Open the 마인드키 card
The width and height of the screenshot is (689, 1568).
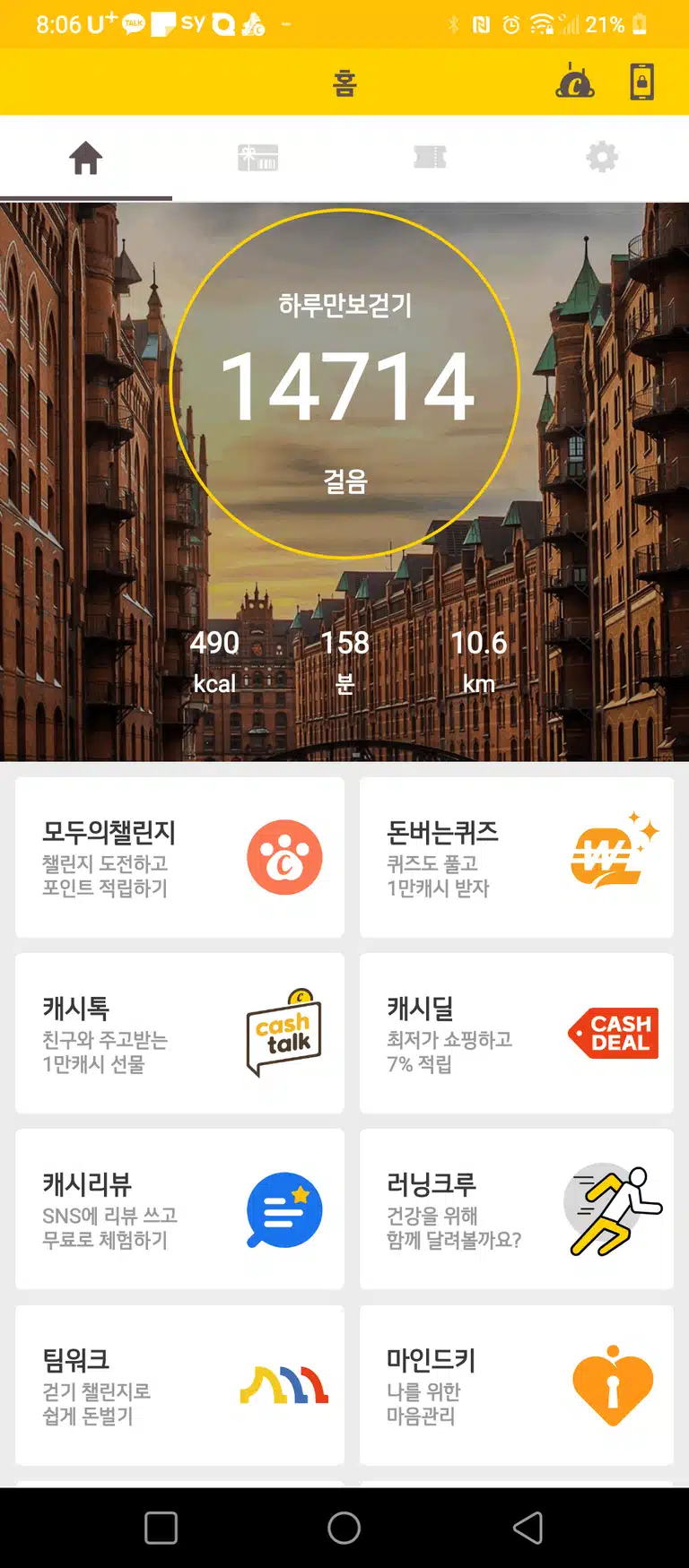click(517, 1385)
